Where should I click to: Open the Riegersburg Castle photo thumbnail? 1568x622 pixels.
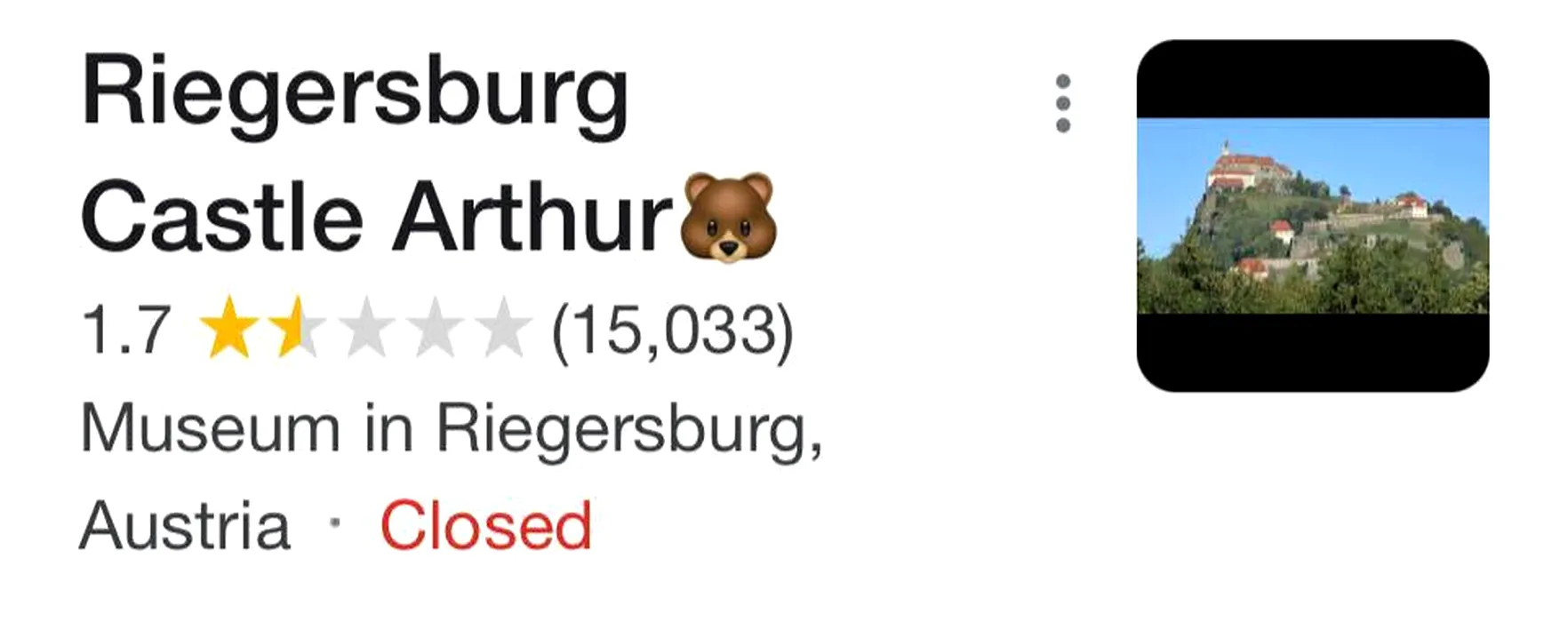point(1312,216)
